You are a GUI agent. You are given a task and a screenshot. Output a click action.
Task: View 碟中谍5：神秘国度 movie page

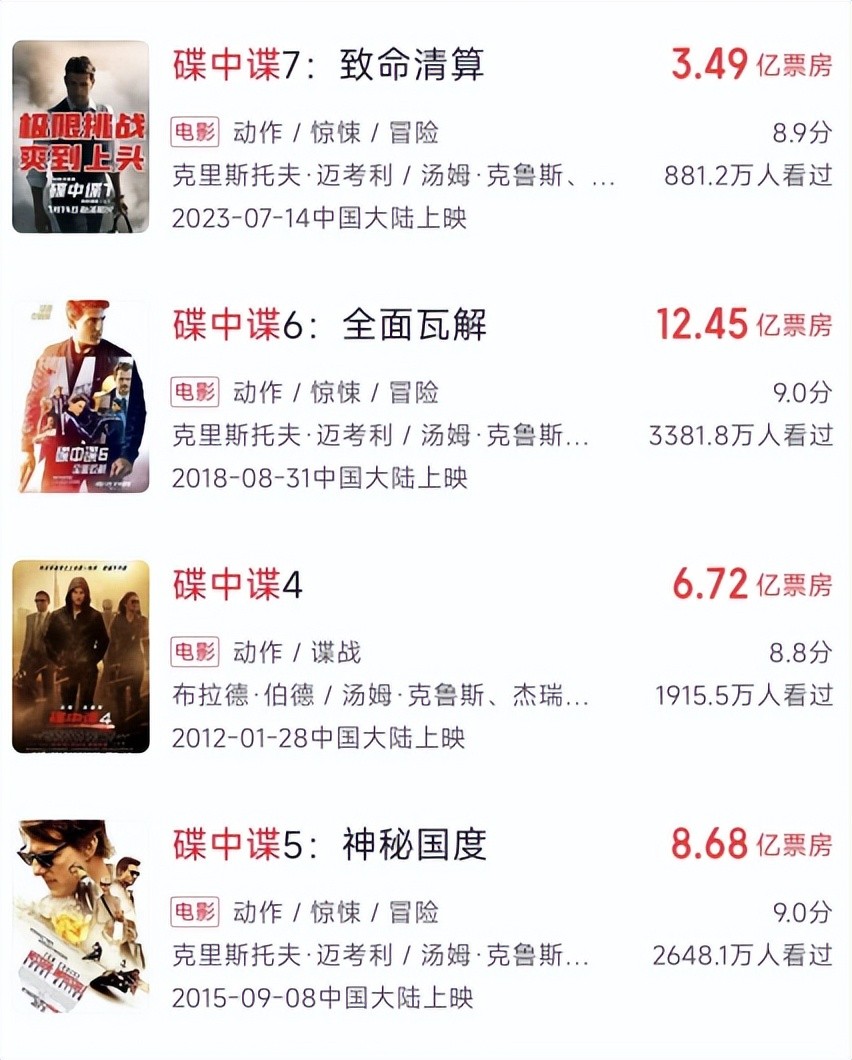pyautogui.click(x=329, y=845)
